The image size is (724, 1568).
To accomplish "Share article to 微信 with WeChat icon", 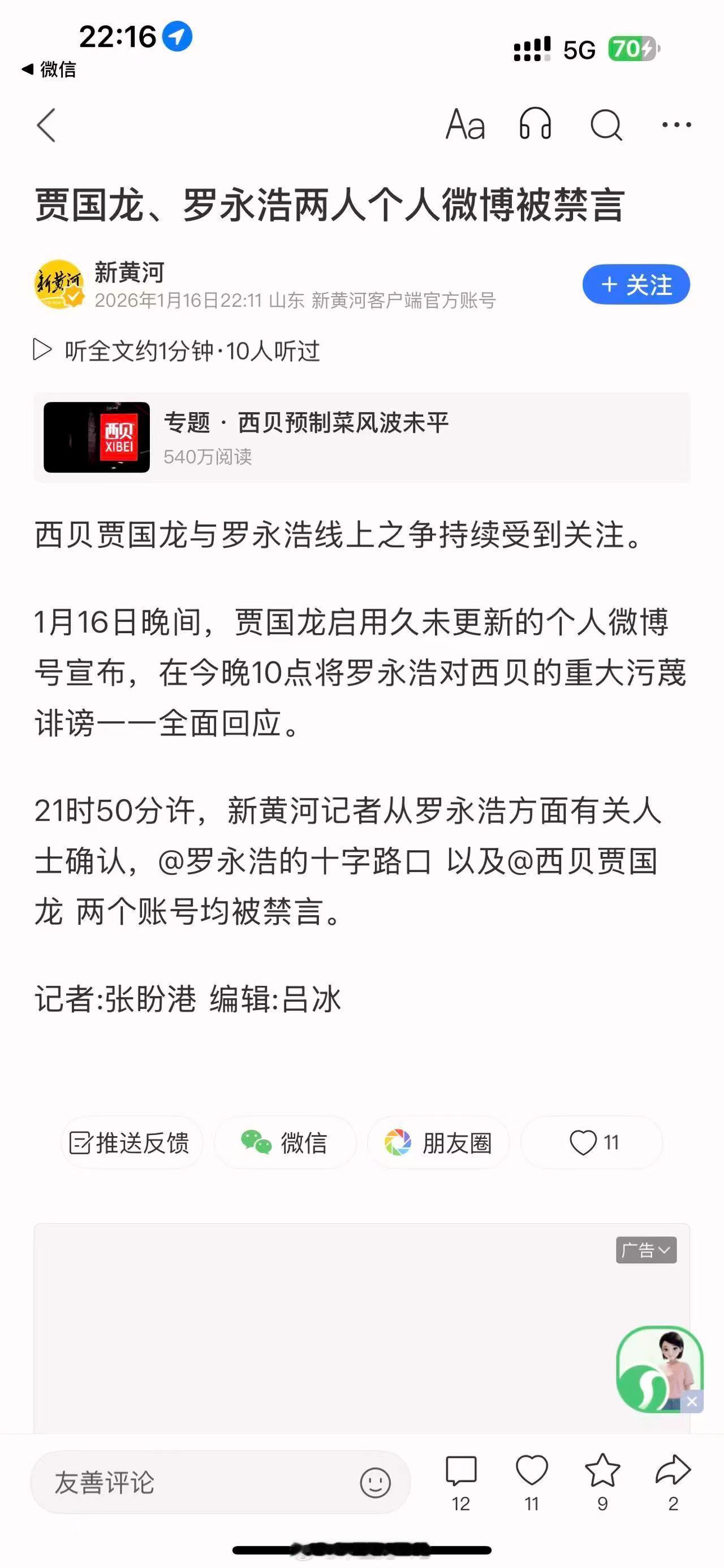I will point(286,1143).
